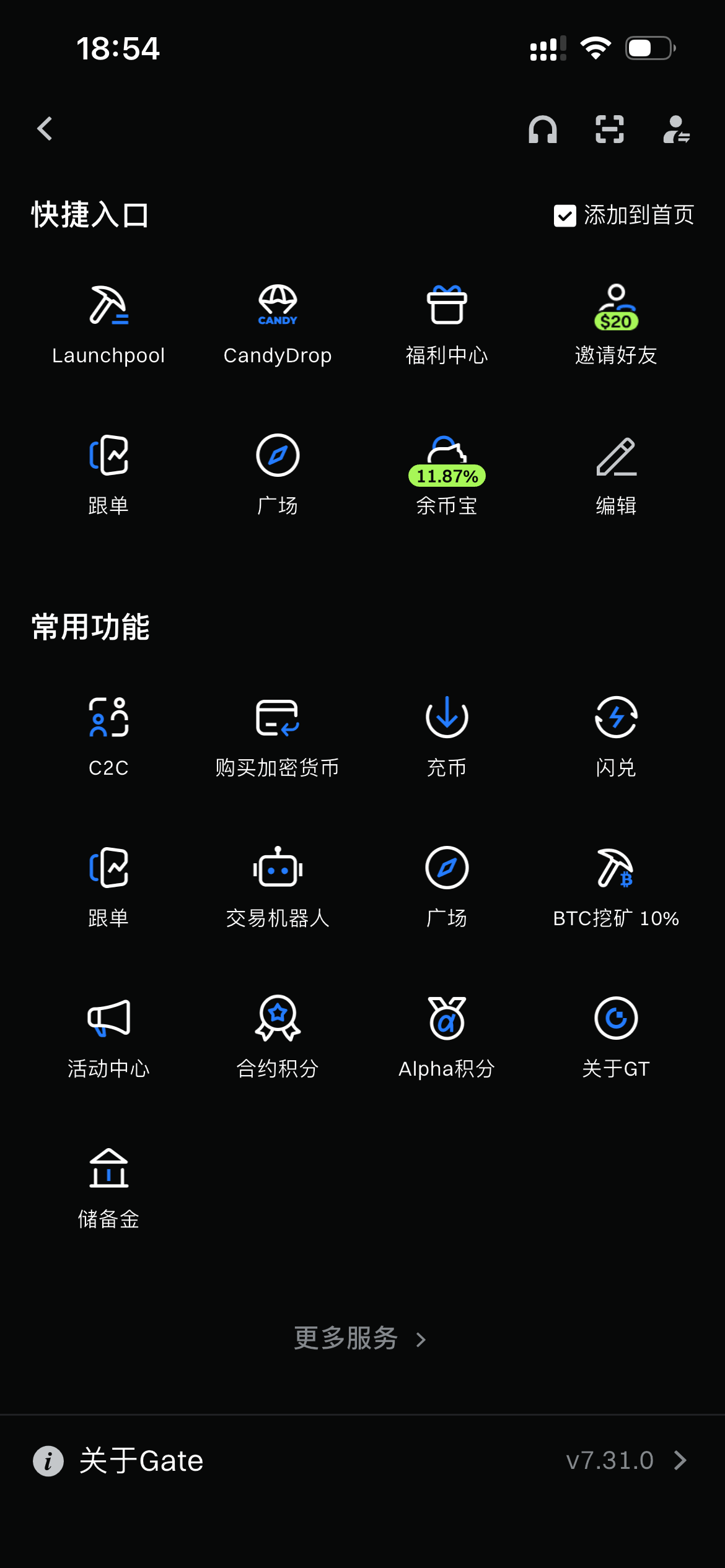Open 关于Gate version row

(x=362, y=1460)
